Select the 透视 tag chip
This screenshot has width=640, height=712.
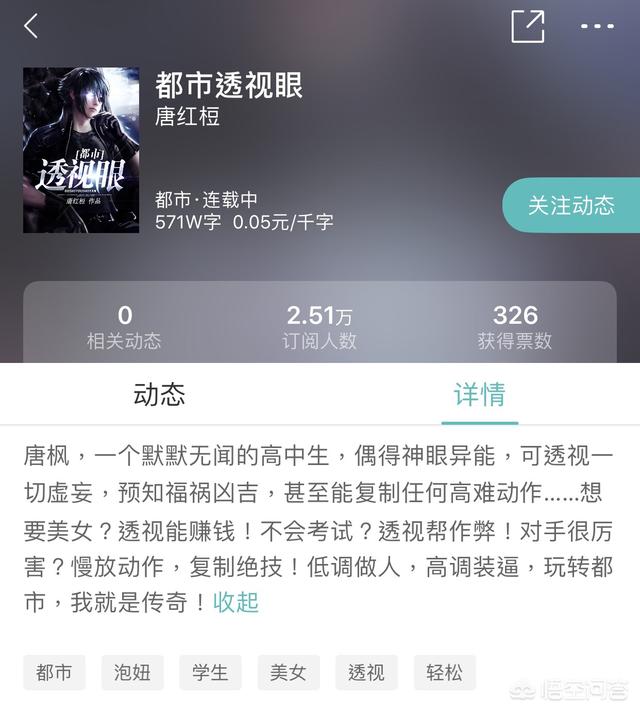[x=366, y=673]
